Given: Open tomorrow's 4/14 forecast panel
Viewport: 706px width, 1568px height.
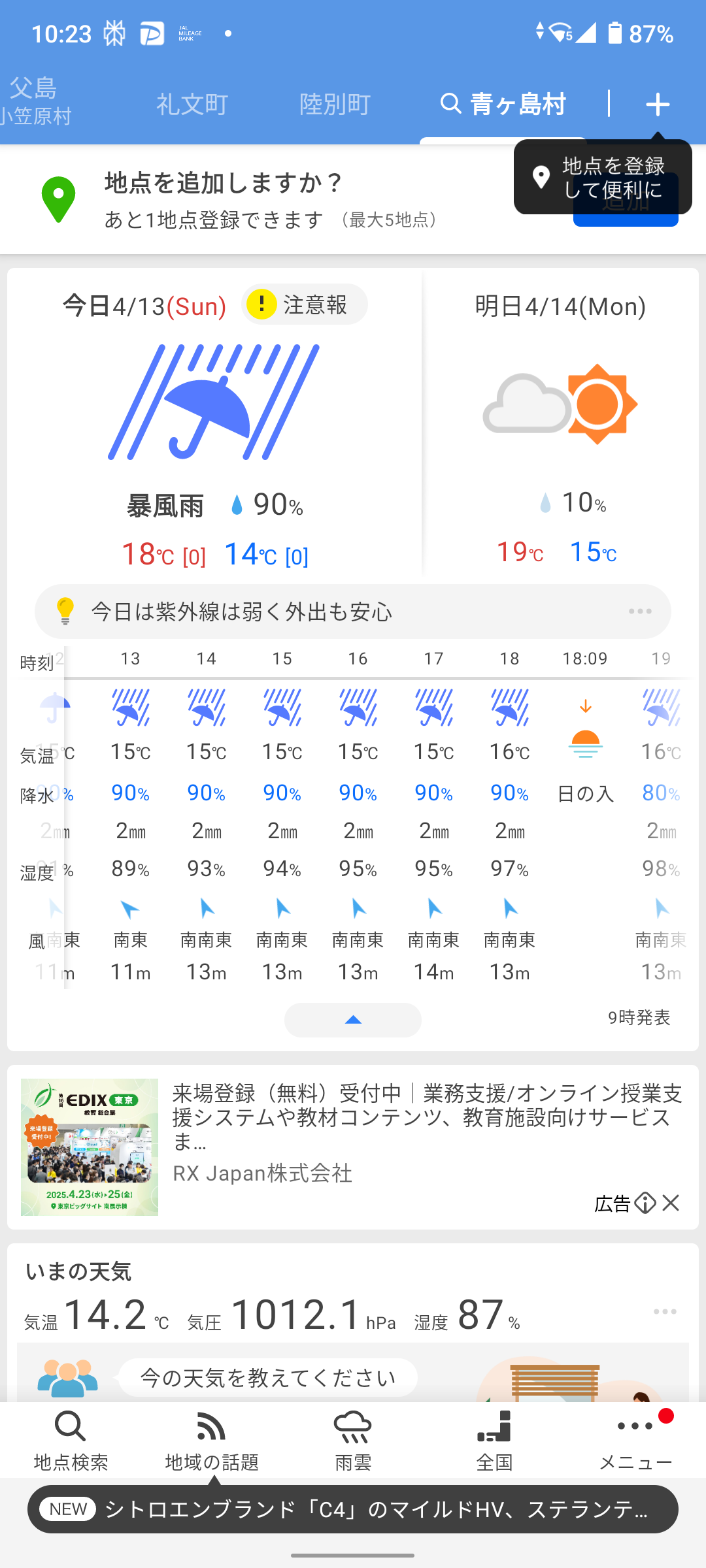Looking at the screenshot, I should pyautogui.click(x=560, y=425).
